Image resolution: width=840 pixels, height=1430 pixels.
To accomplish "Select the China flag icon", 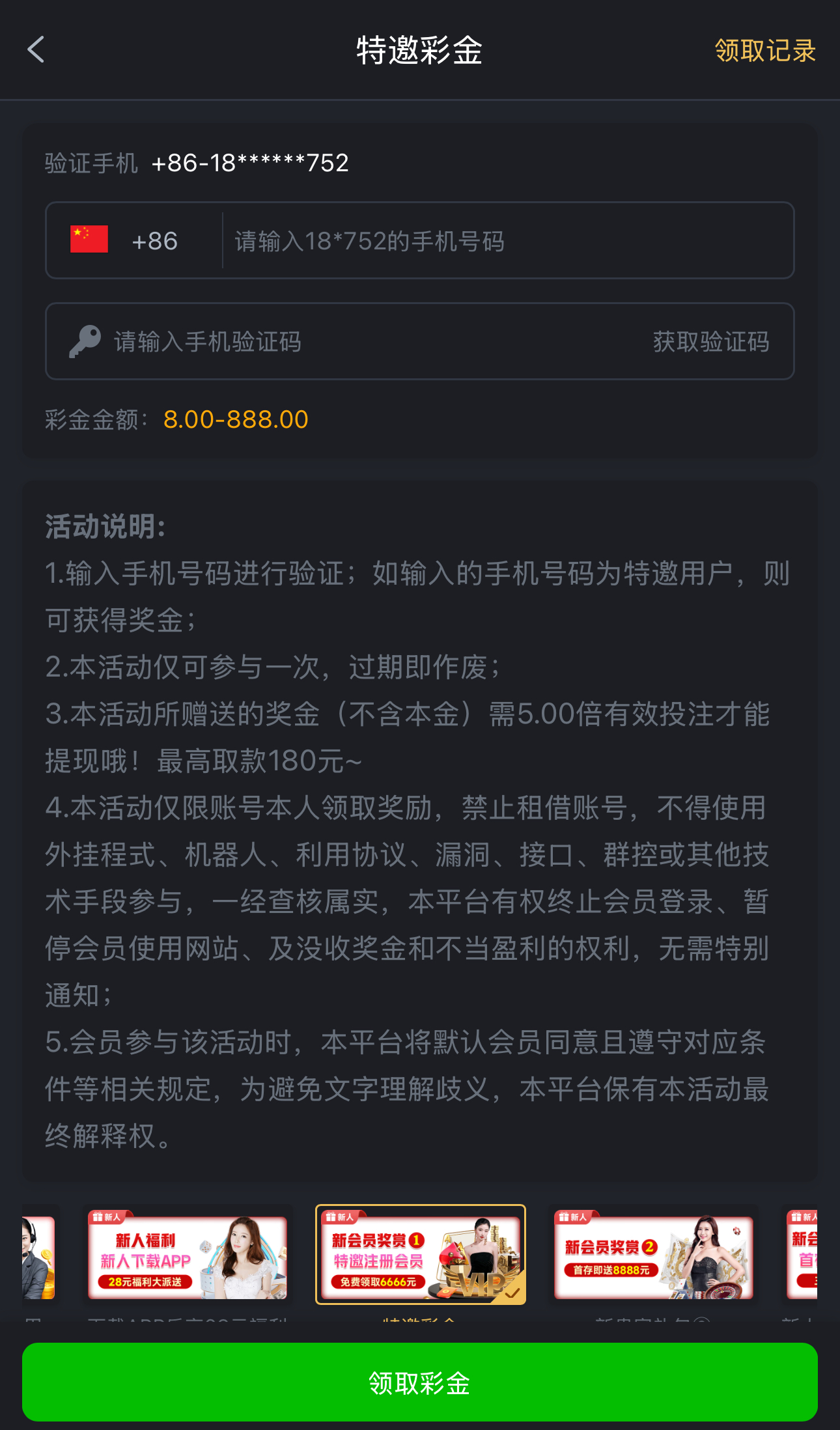I will tap(89, 241).
